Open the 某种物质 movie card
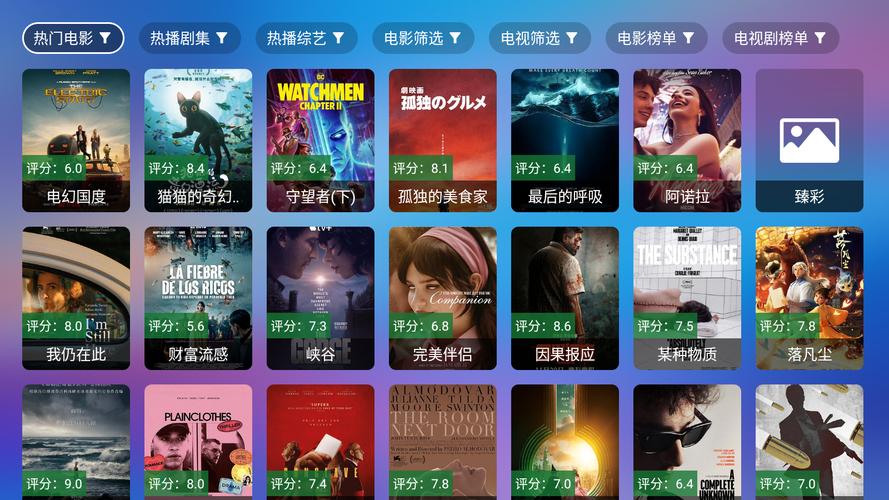The height and width of the screenshot is (500, 889). pyautogui.click(x=687, y=298)
